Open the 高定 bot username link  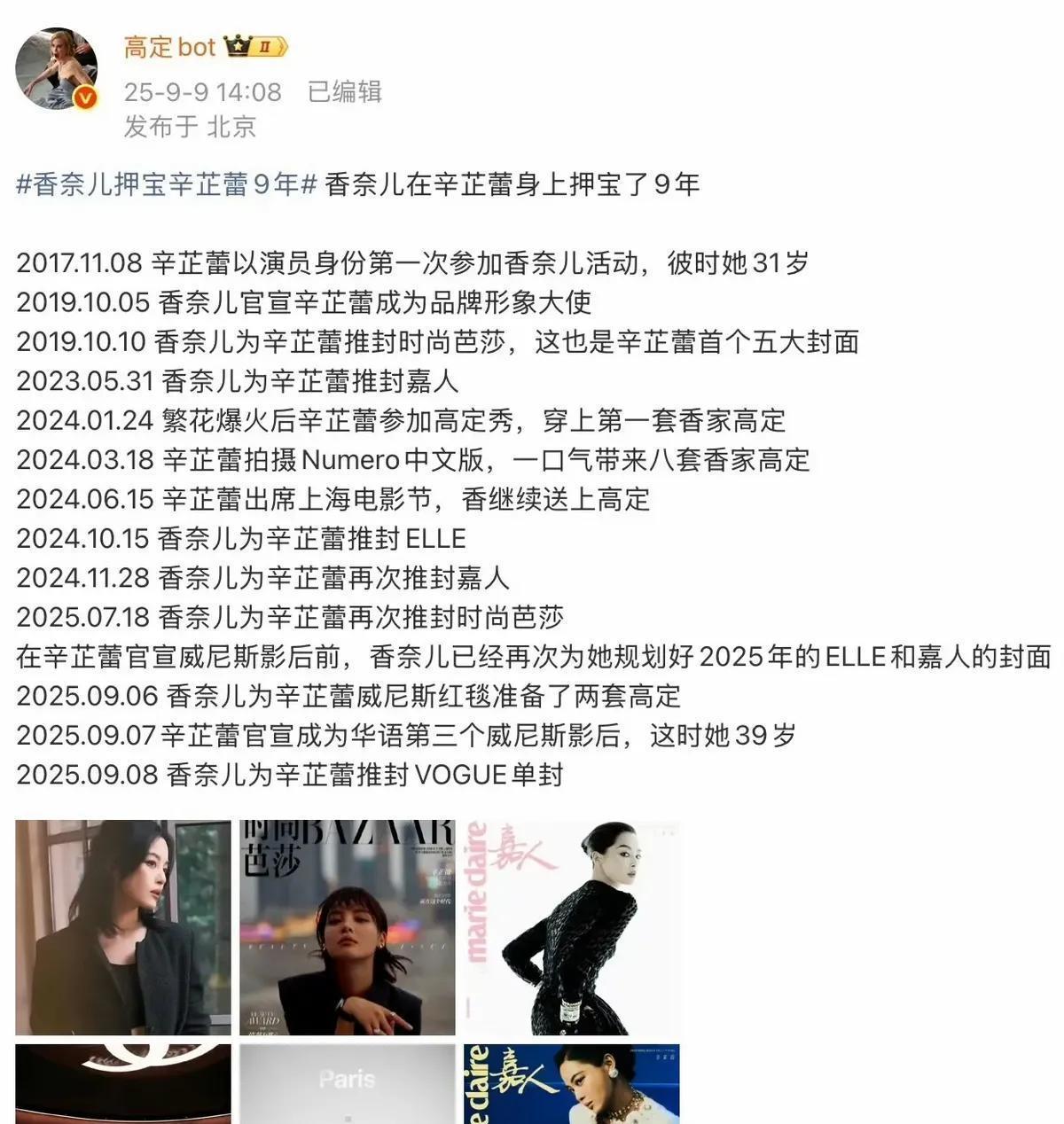[169, 46]
